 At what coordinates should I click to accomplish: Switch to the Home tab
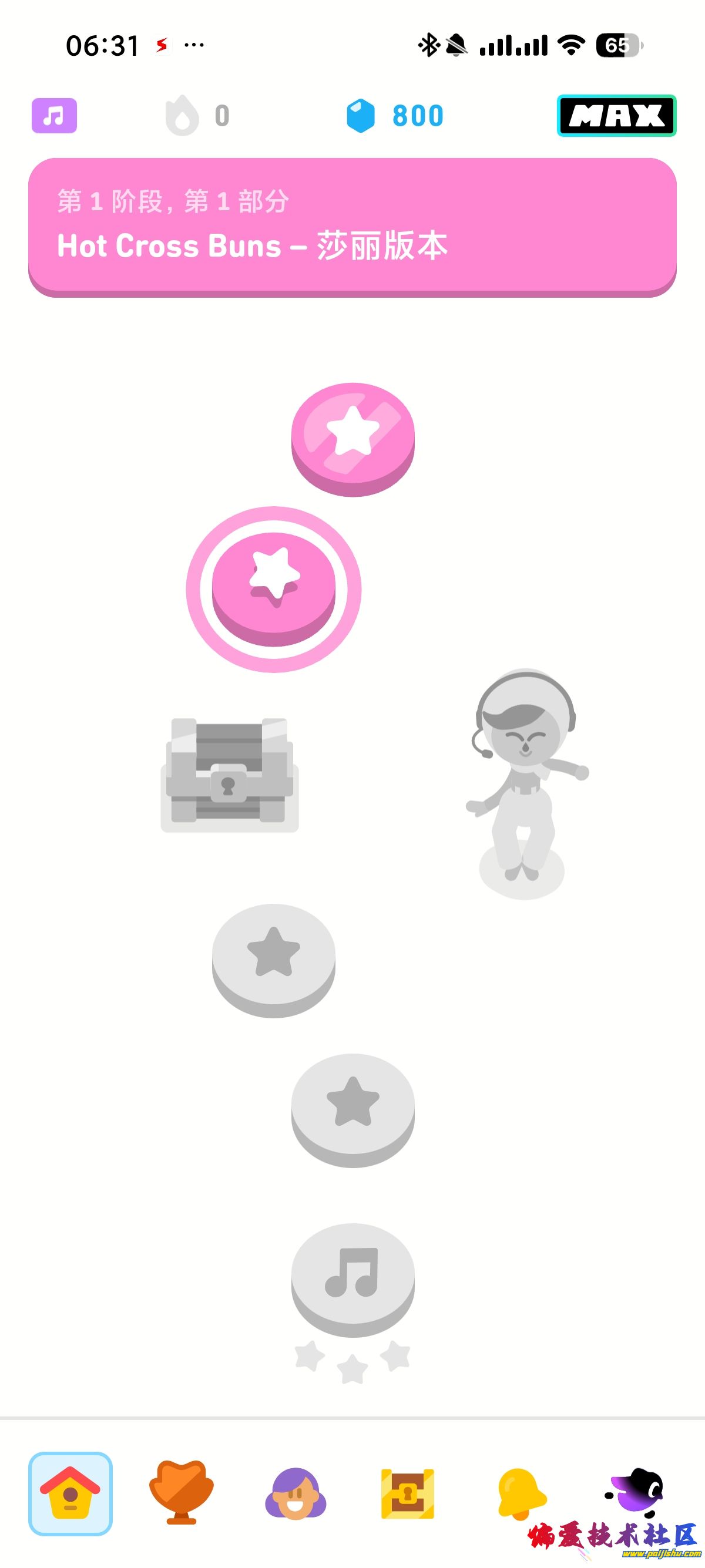tap(70, 1493)
